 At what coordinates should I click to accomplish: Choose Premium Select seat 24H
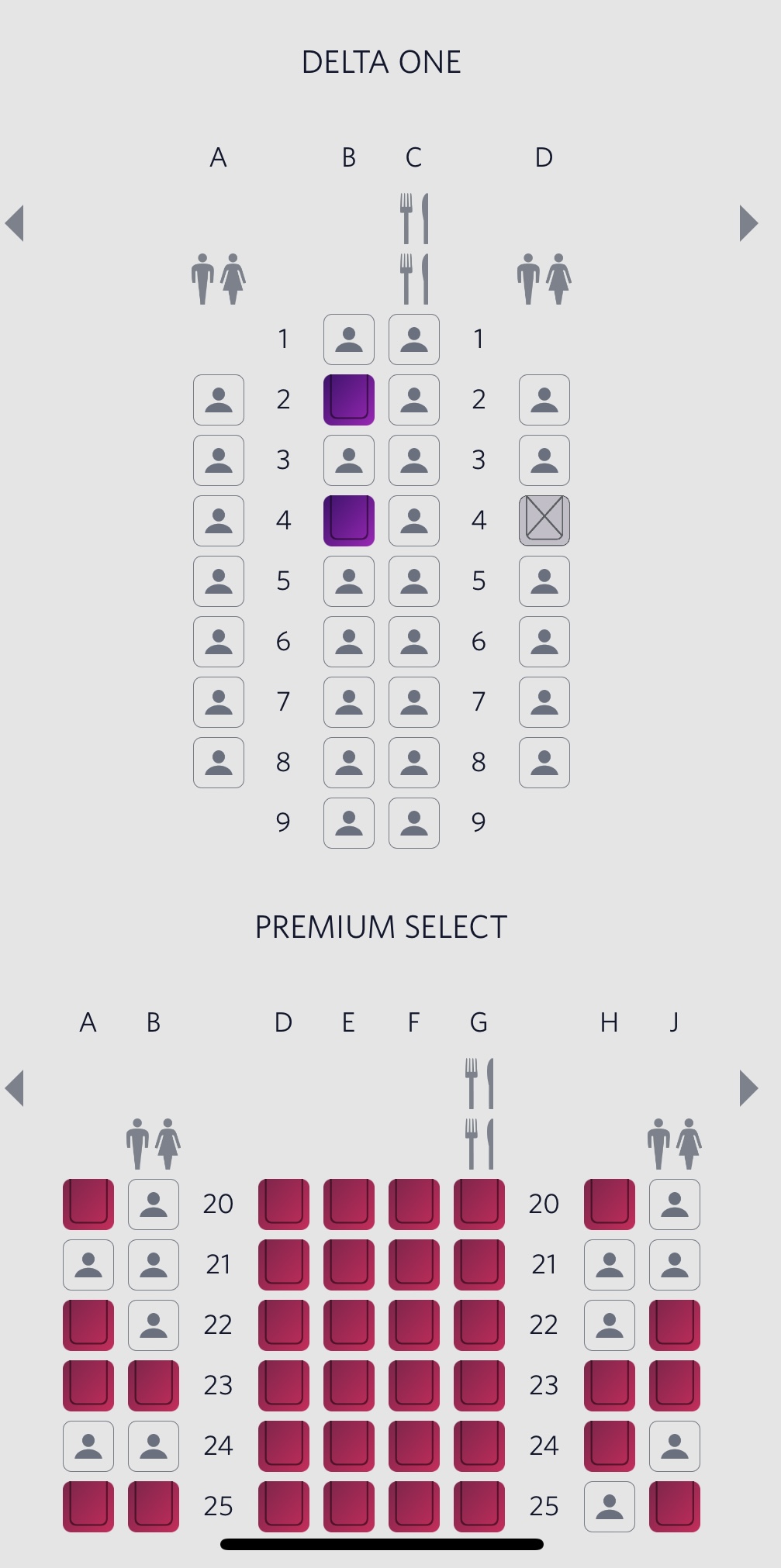[610, 1446]
